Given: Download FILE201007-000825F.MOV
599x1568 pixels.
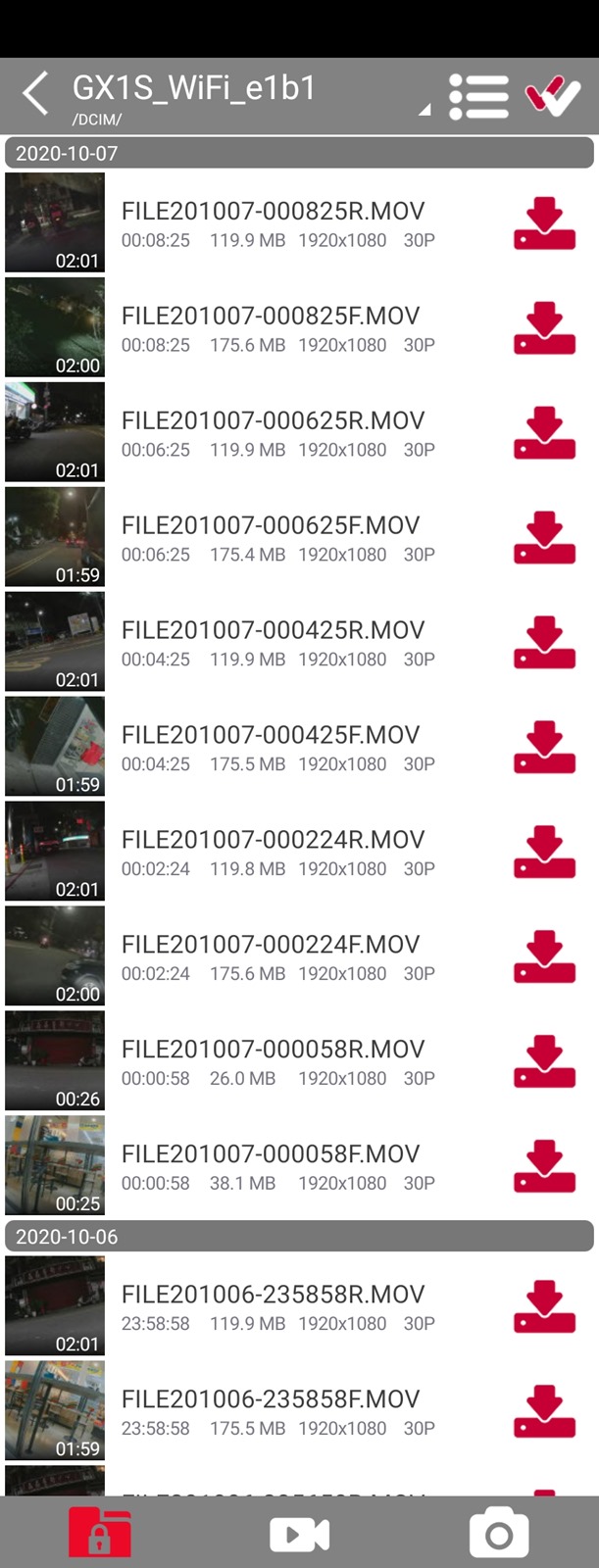Looking at the screenshot, I should 544,328.
